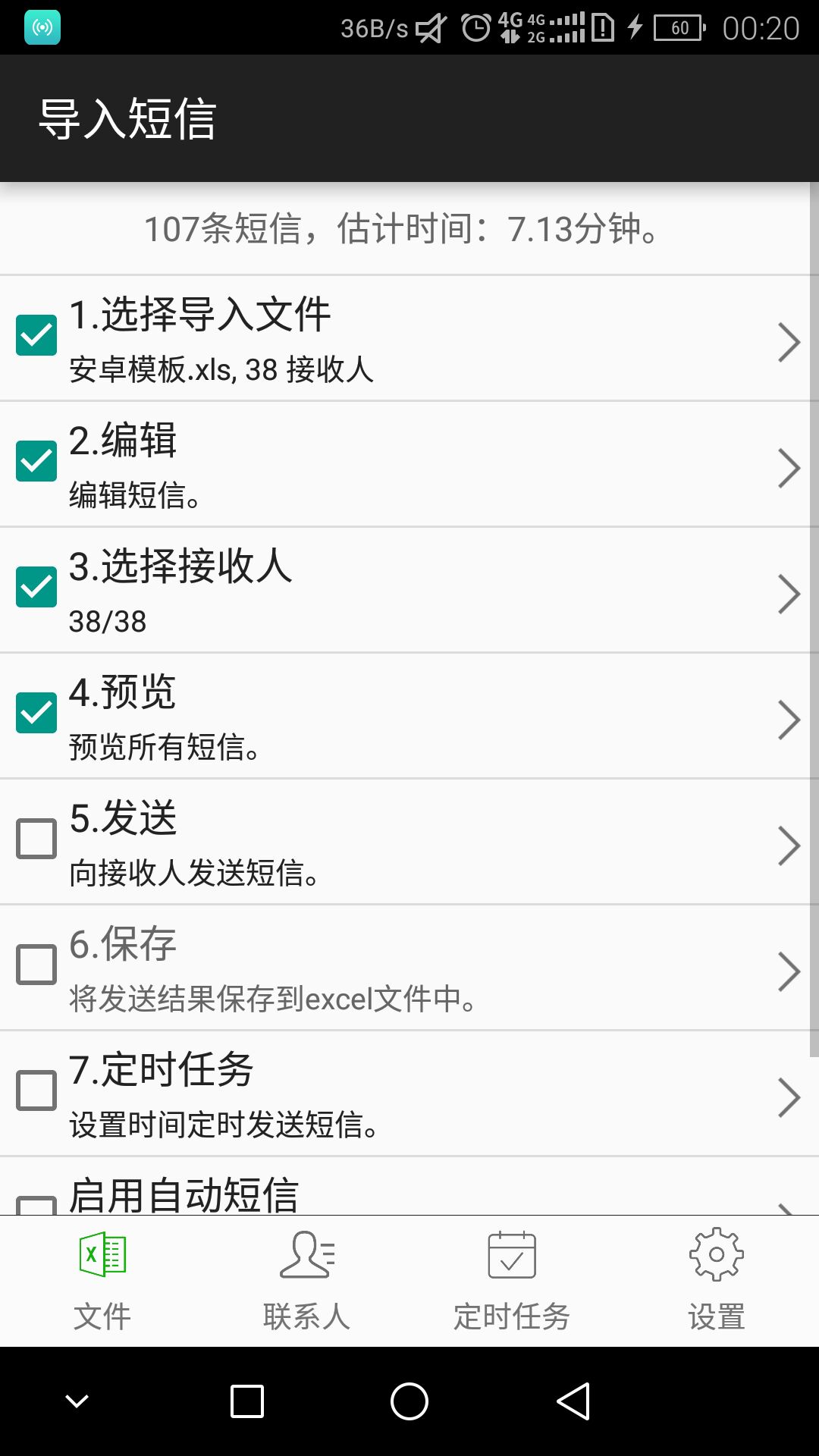
Task: Open step 2.编辑 to edit the SMS
Action: point(409,465)
